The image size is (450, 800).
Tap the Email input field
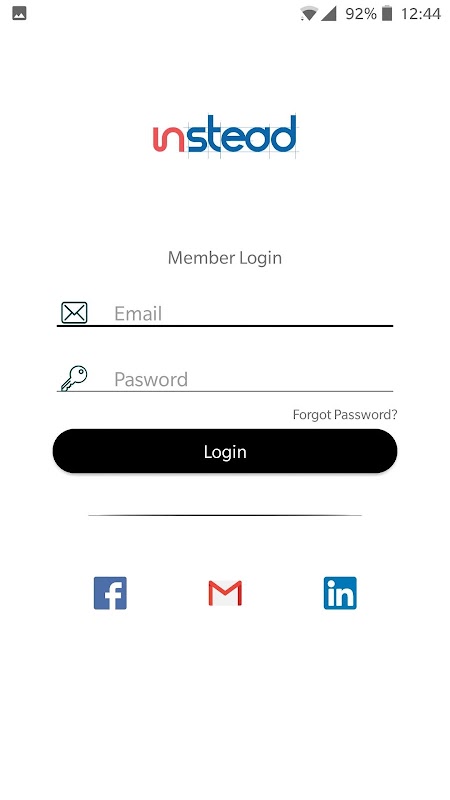pyautogui.click(x=225, y=313)
